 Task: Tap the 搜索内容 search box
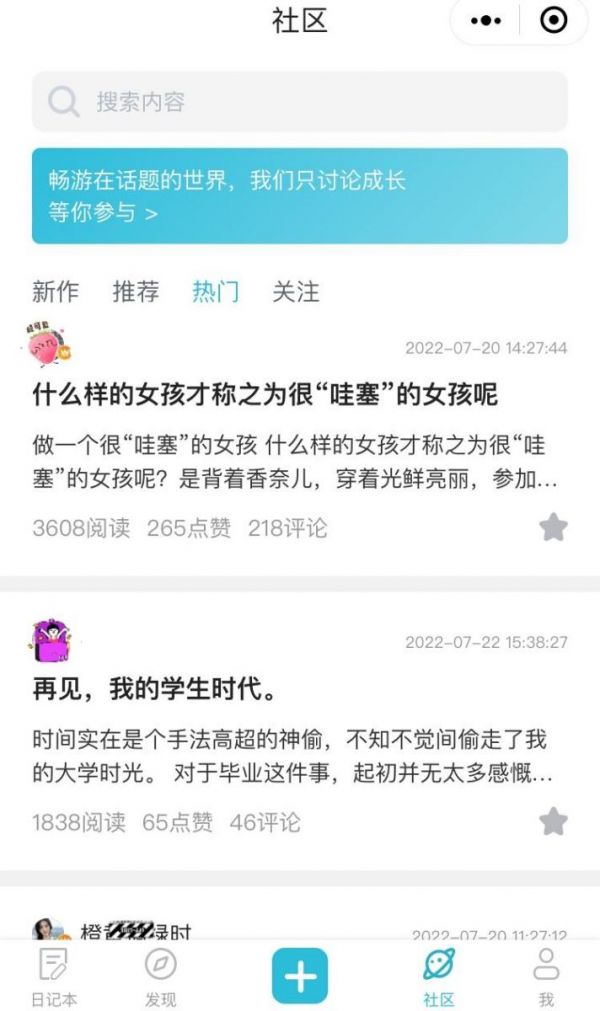coord(299,101)
